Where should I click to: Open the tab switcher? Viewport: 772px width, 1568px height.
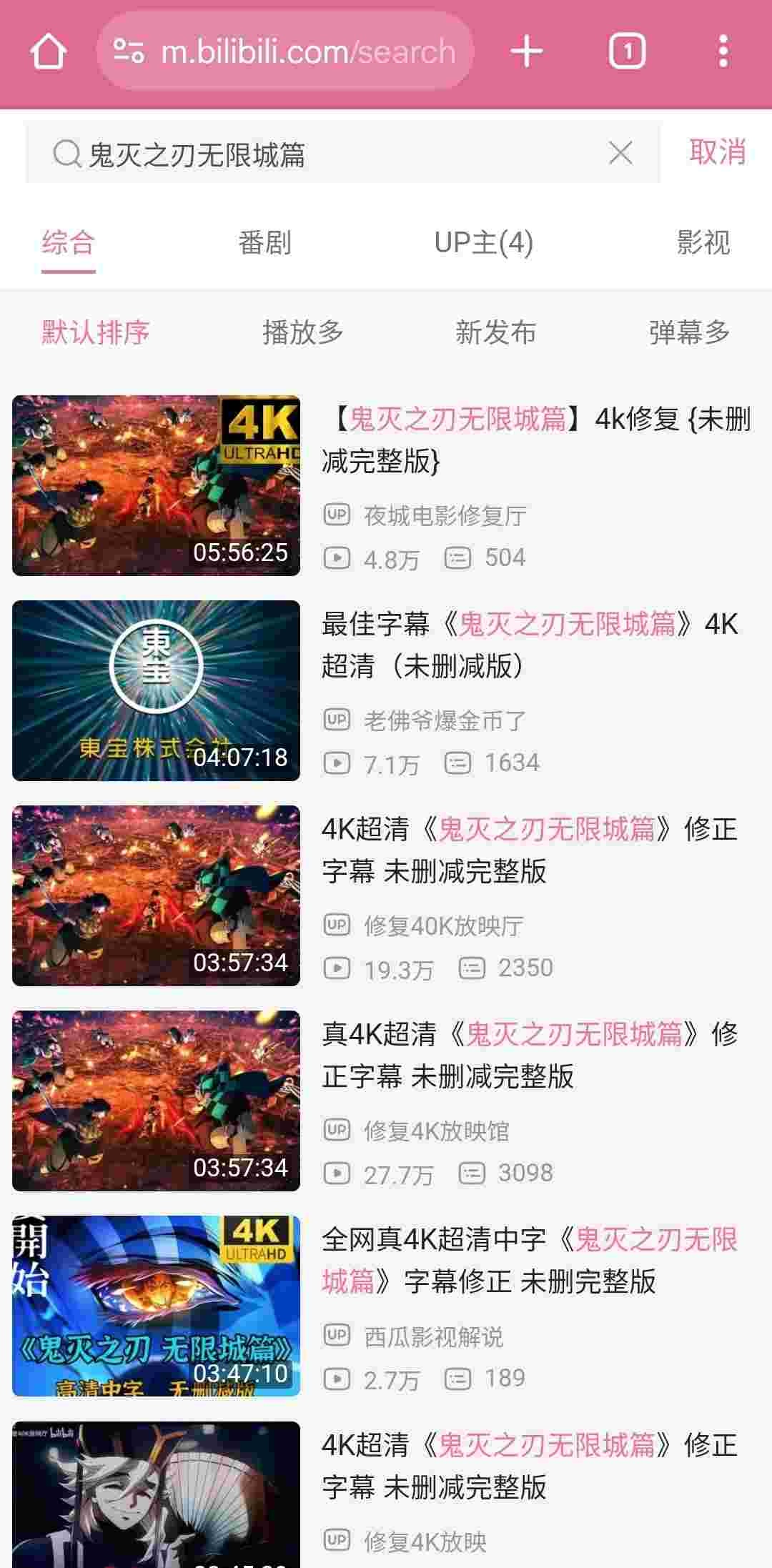(627, 51)
